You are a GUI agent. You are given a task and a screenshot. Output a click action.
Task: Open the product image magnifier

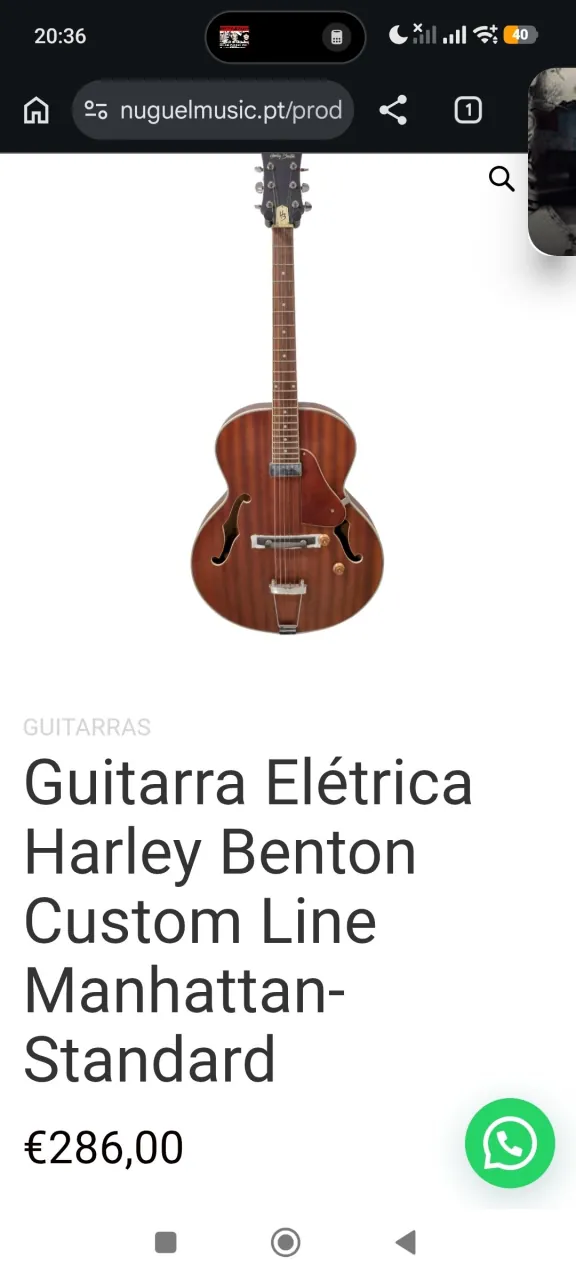pos(501,179)
